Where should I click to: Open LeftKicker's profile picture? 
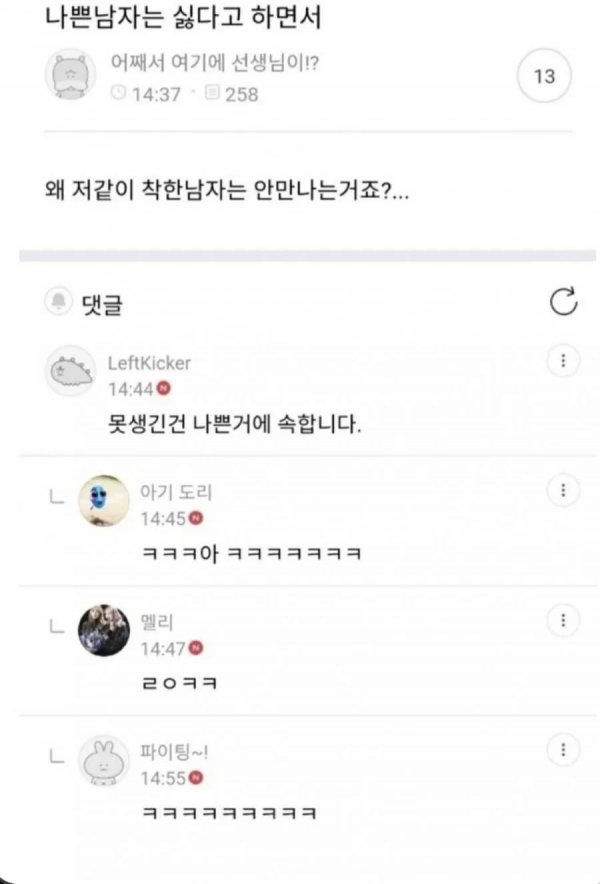pos(71,373)
